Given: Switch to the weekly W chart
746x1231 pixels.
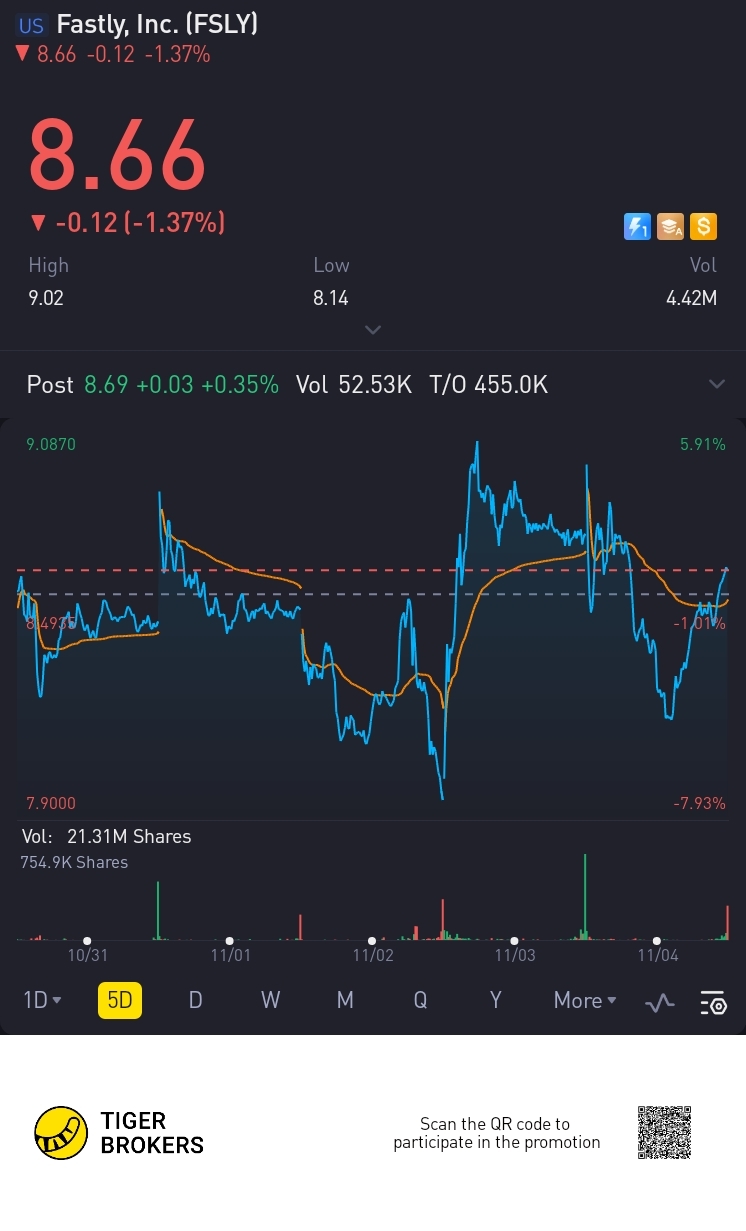Looking at the screenshot, I should click(270, 1000).
